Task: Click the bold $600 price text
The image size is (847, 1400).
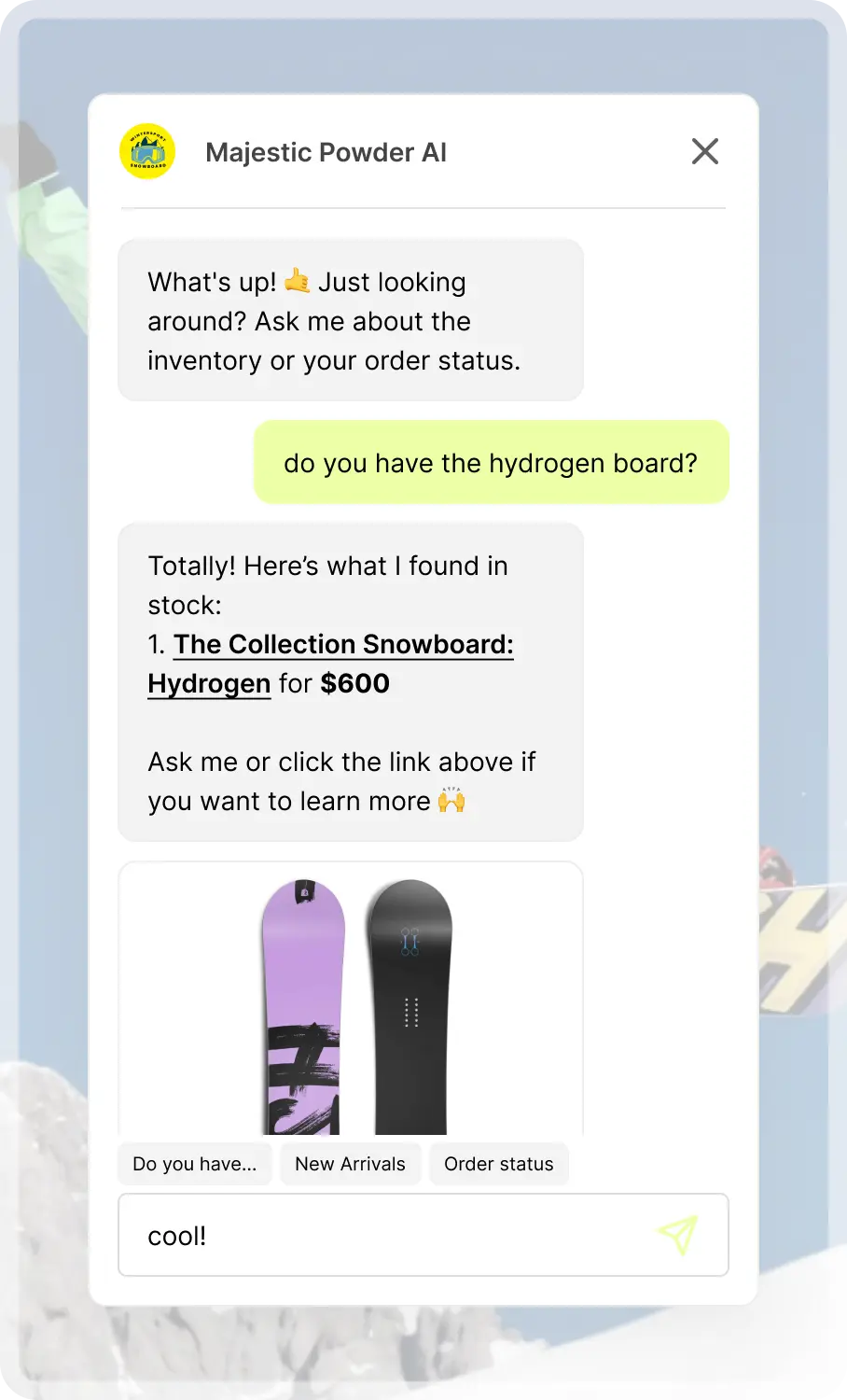Action: [x=355, y=683]
